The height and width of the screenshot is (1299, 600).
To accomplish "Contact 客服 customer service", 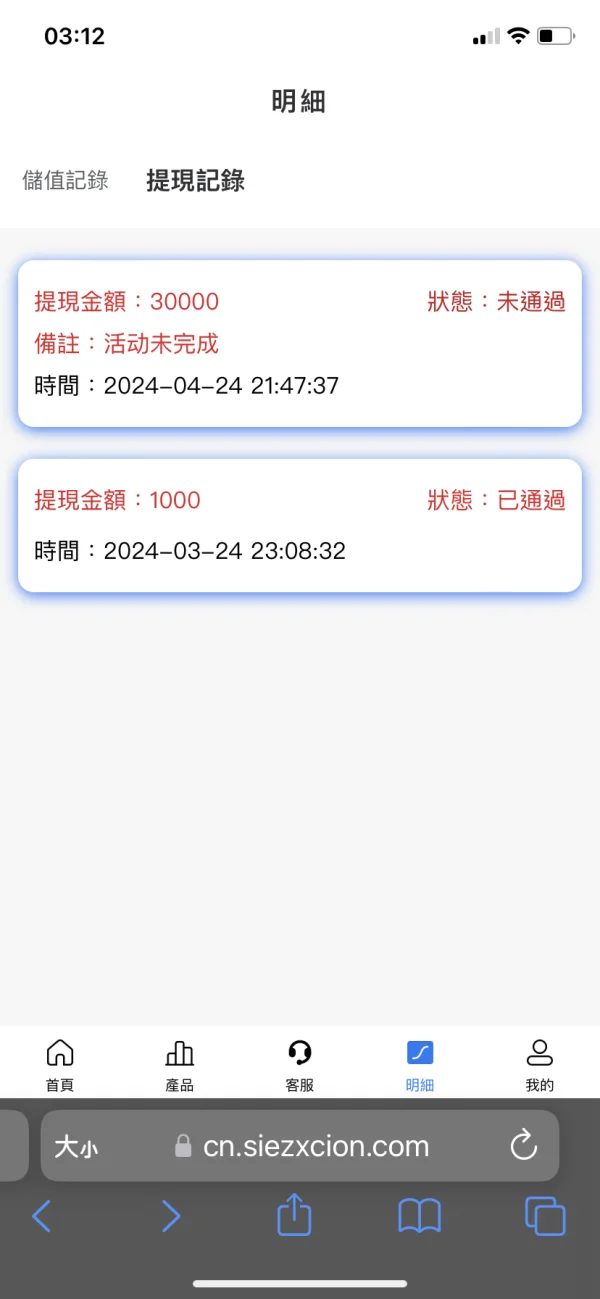I will tap(299, 1064).
